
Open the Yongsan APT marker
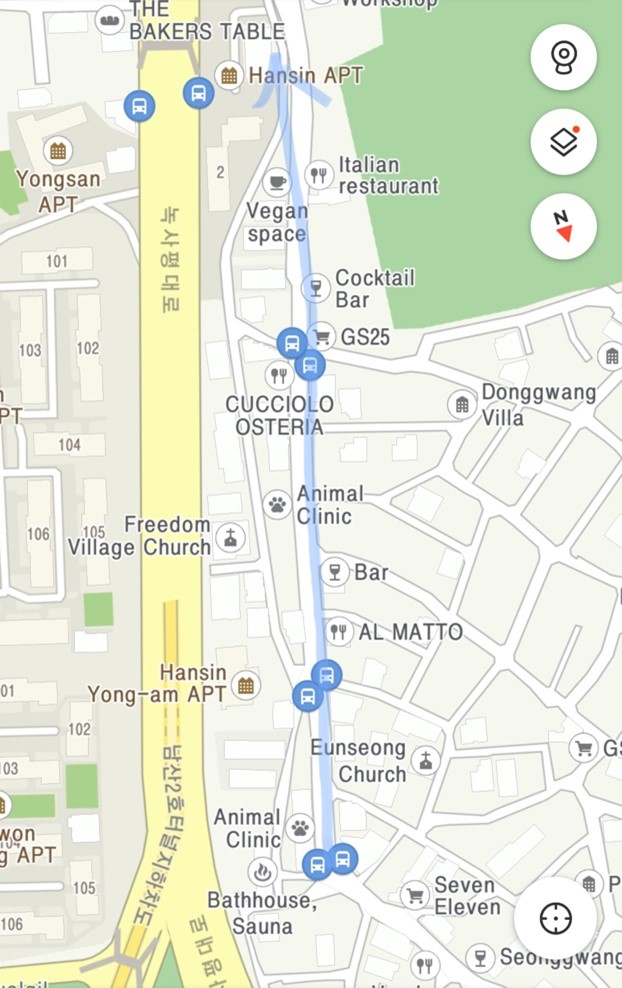(x=58, y=151)
